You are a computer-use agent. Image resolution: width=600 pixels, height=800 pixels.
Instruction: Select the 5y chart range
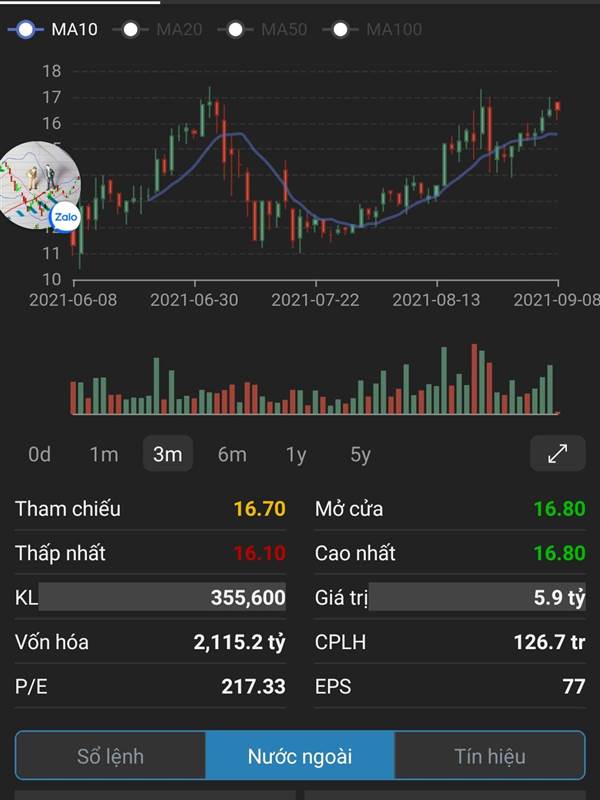(x=360, y=454)
